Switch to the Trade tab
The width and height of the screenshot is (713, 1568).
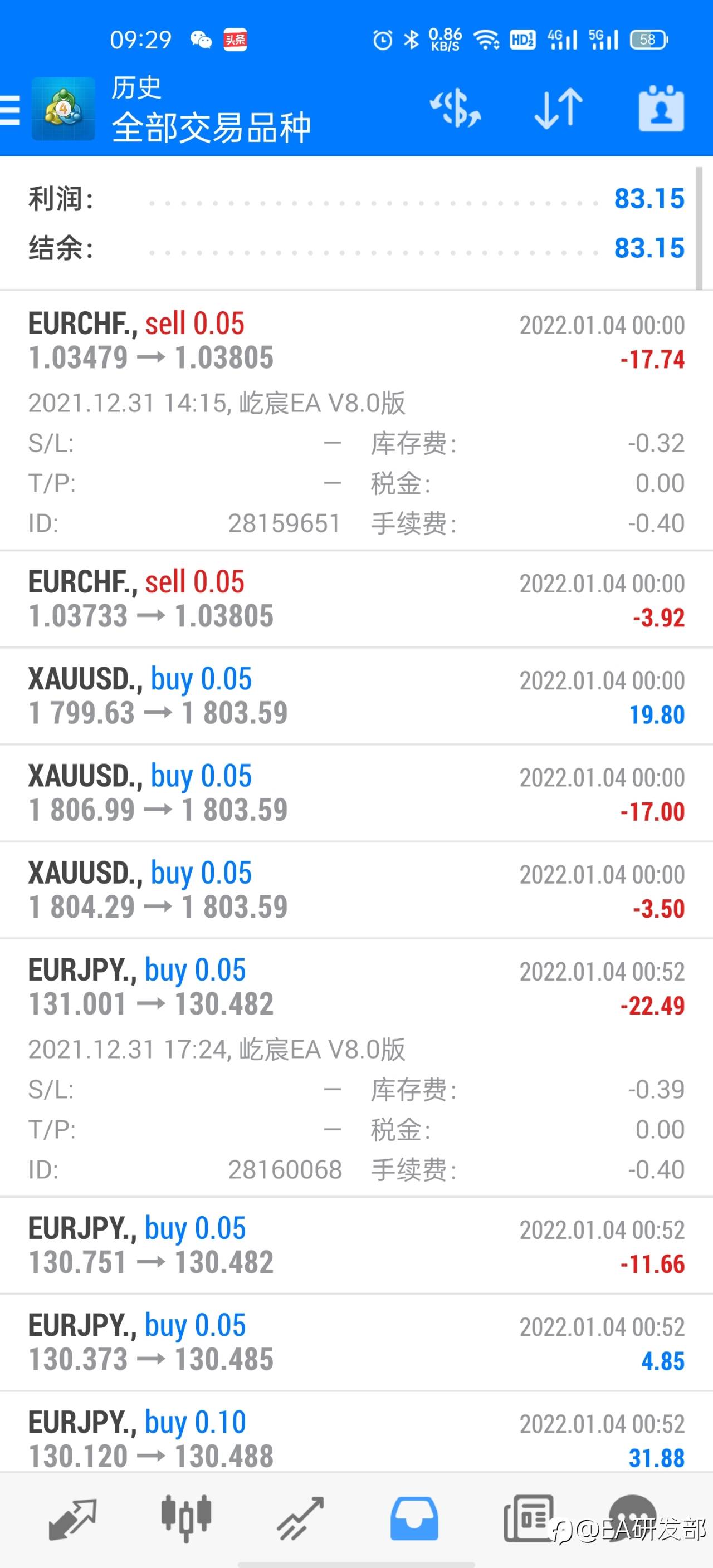tap(300, 1518)
